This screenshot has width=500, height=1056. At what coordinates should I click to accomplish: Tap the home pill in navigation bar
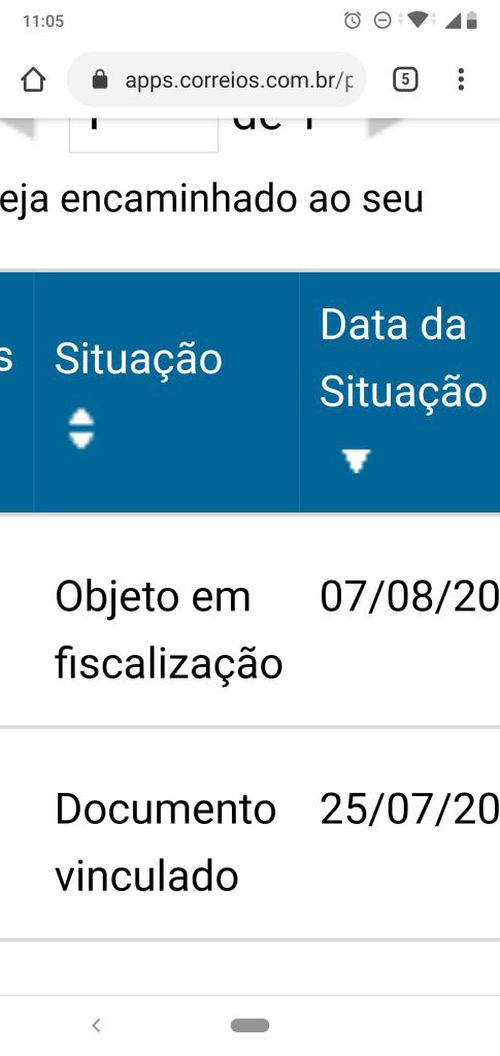pyautogui.click(x=250, y=1026)
